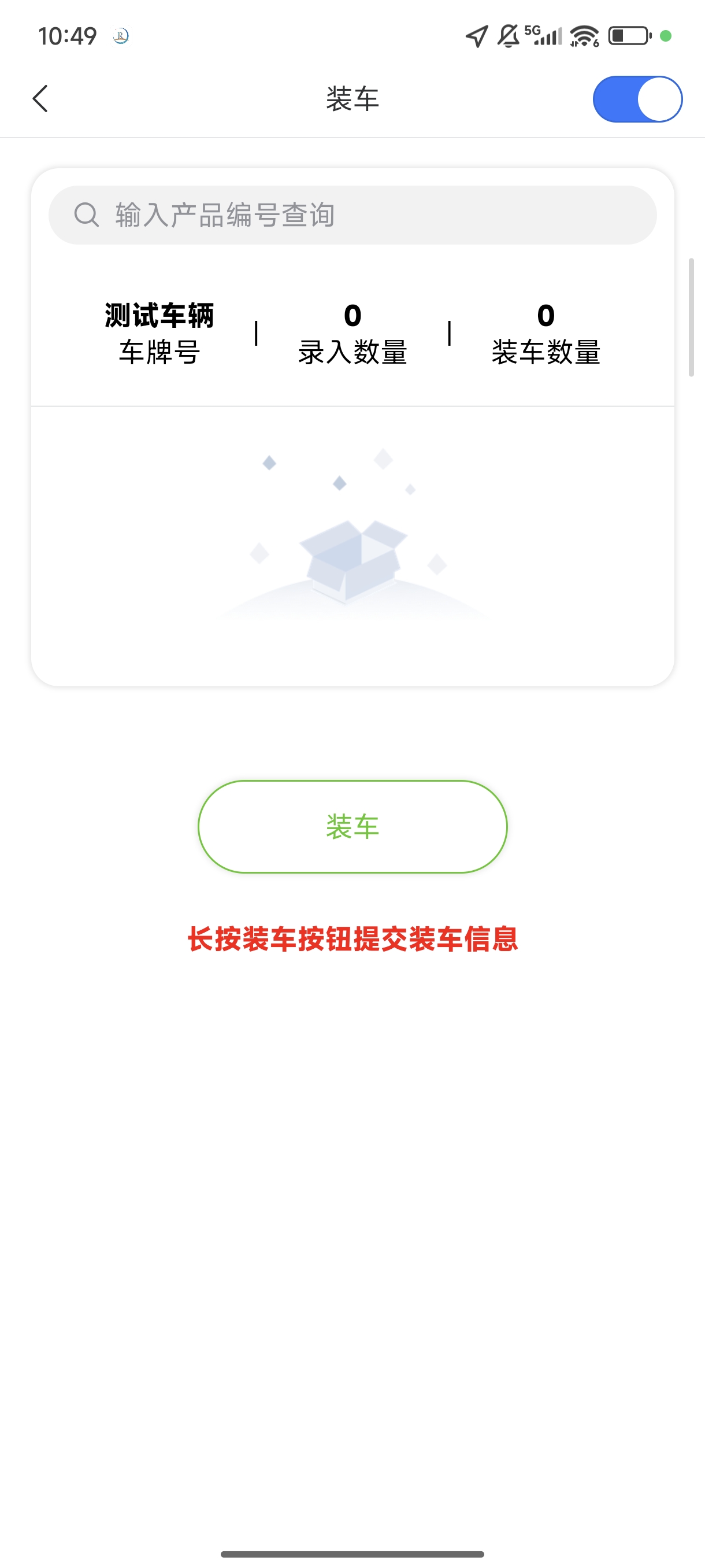Tap the red 长按装车按钮提交装车信息 text
Image resolution: width=705 pixels, height=1568 pixels.
click(x=352, y=938)
